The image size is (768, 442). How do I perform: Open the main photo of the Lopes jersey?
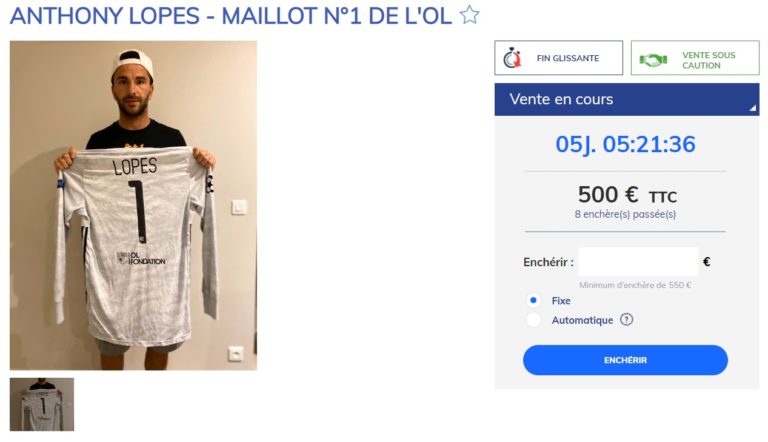133,205
